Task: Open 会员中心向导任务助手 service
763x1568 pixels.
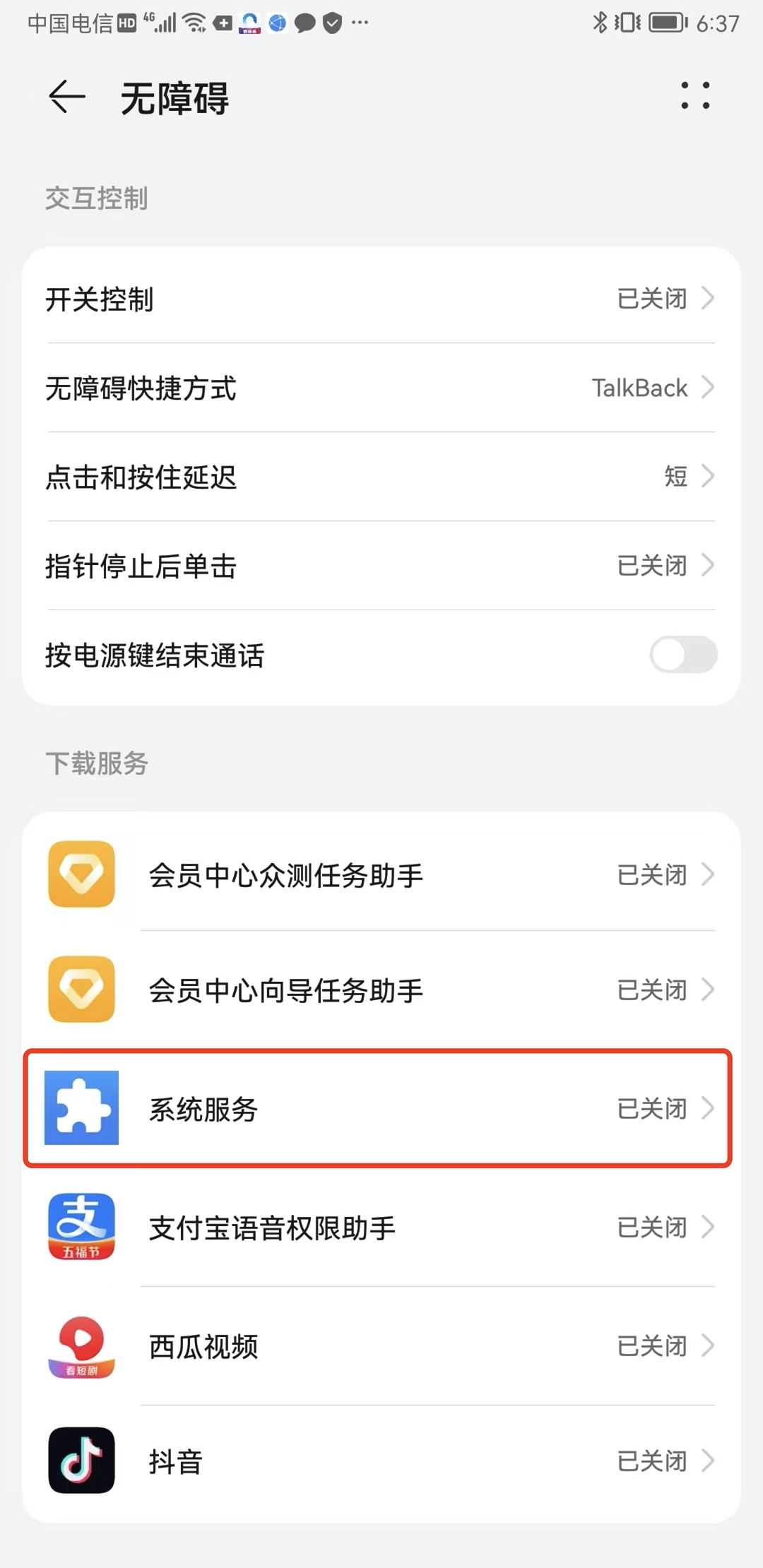Action: pos(381,990)
